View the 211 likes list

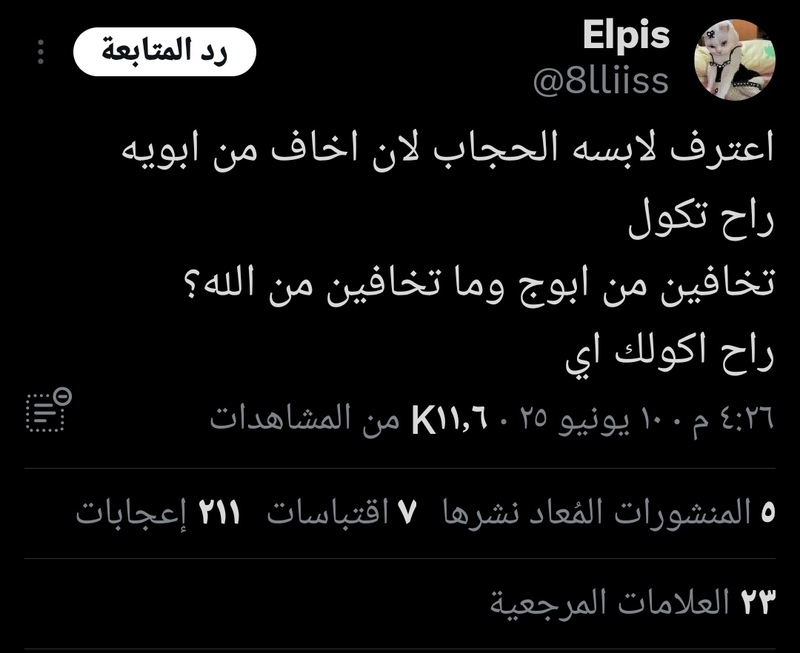point(159,514)
